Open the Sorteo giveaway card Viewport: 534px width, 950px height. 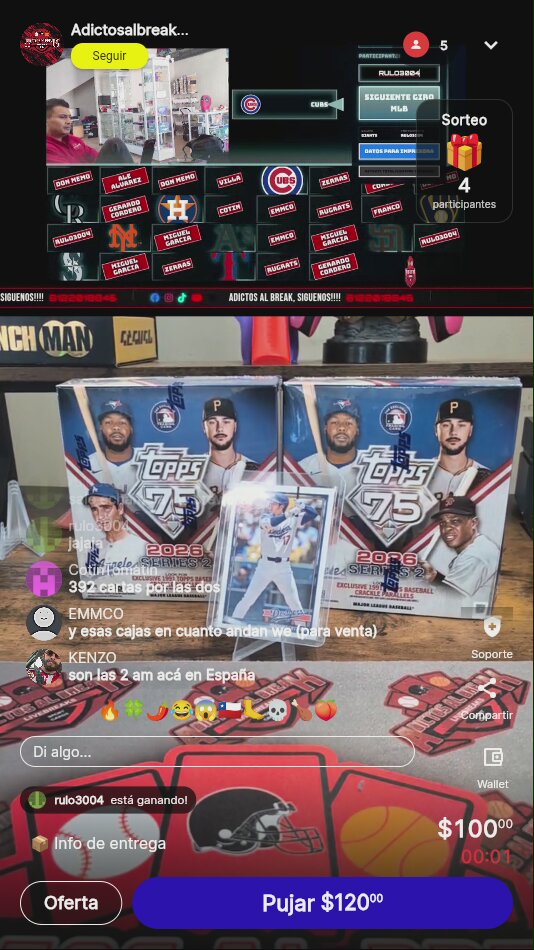(x=464, y=161)
